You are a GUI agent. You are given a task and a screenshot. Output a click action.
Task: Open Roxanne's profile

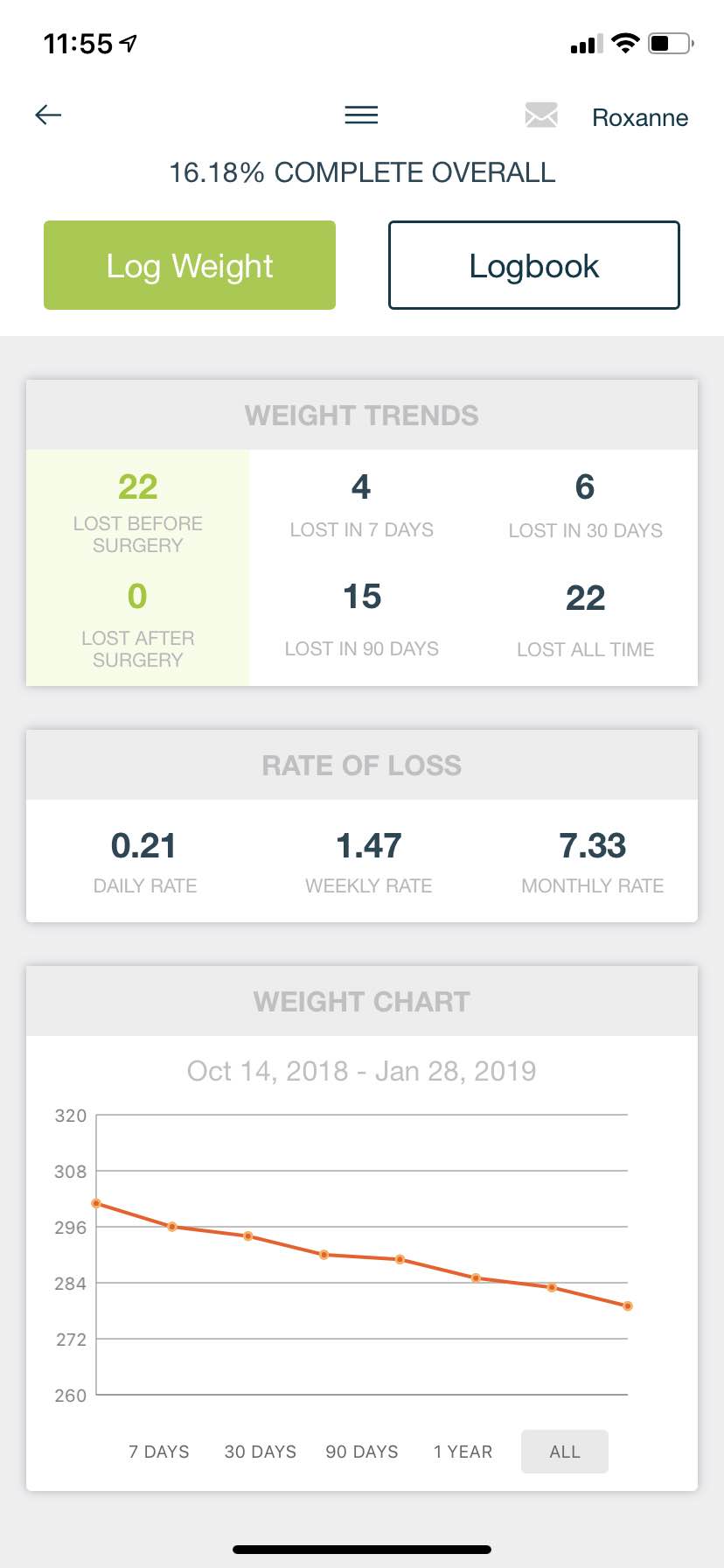point(640,117)
